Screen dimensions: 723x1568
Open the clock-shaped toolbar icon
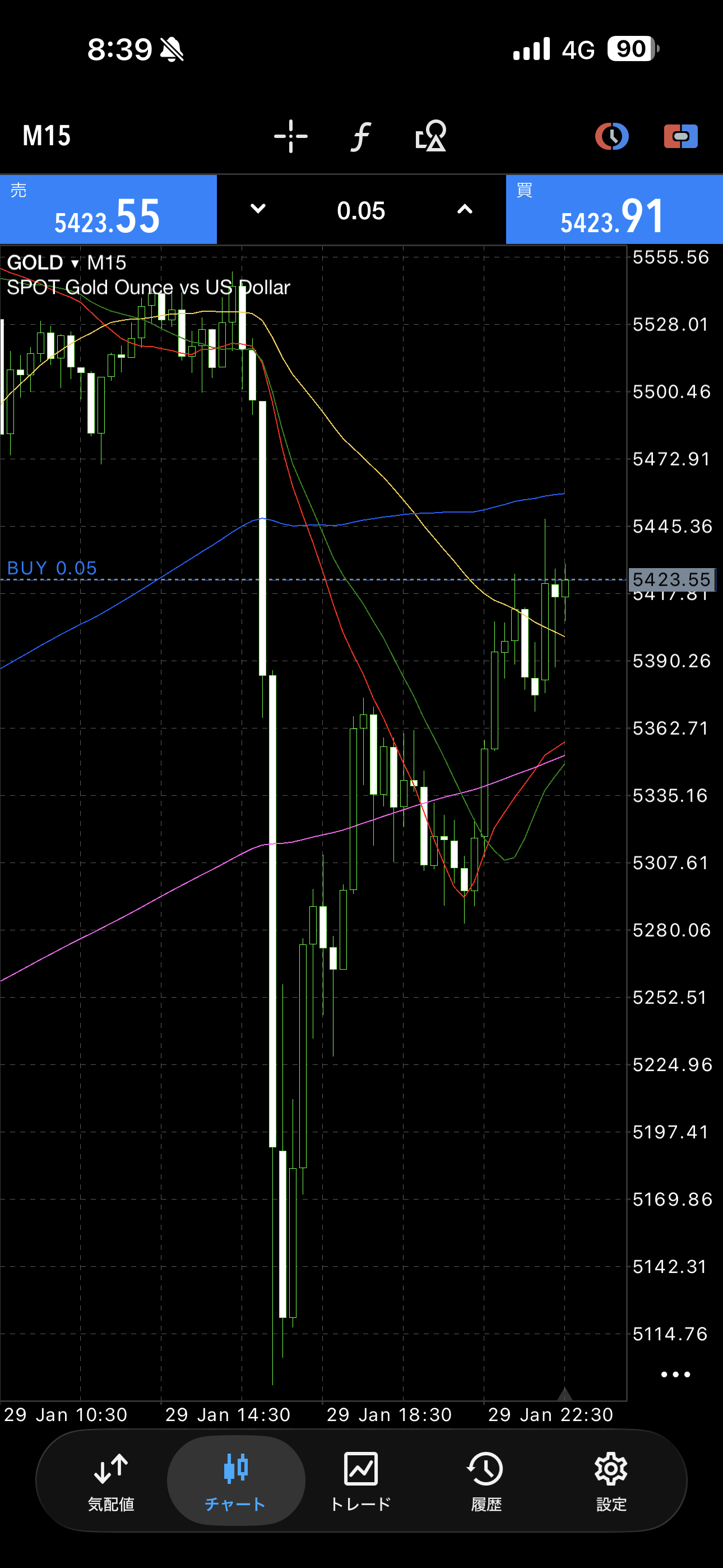611,136
